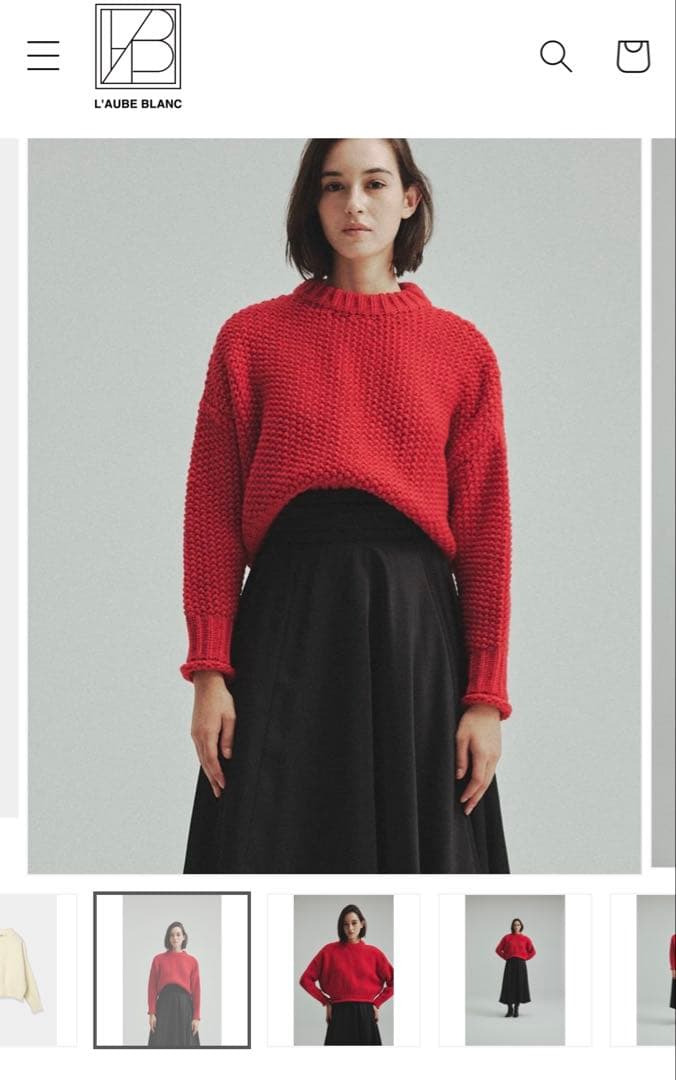Select the currently highlighted red sweater thumbnail
The width and height of the screenshot is (676, 1080).
click(172, 969)
